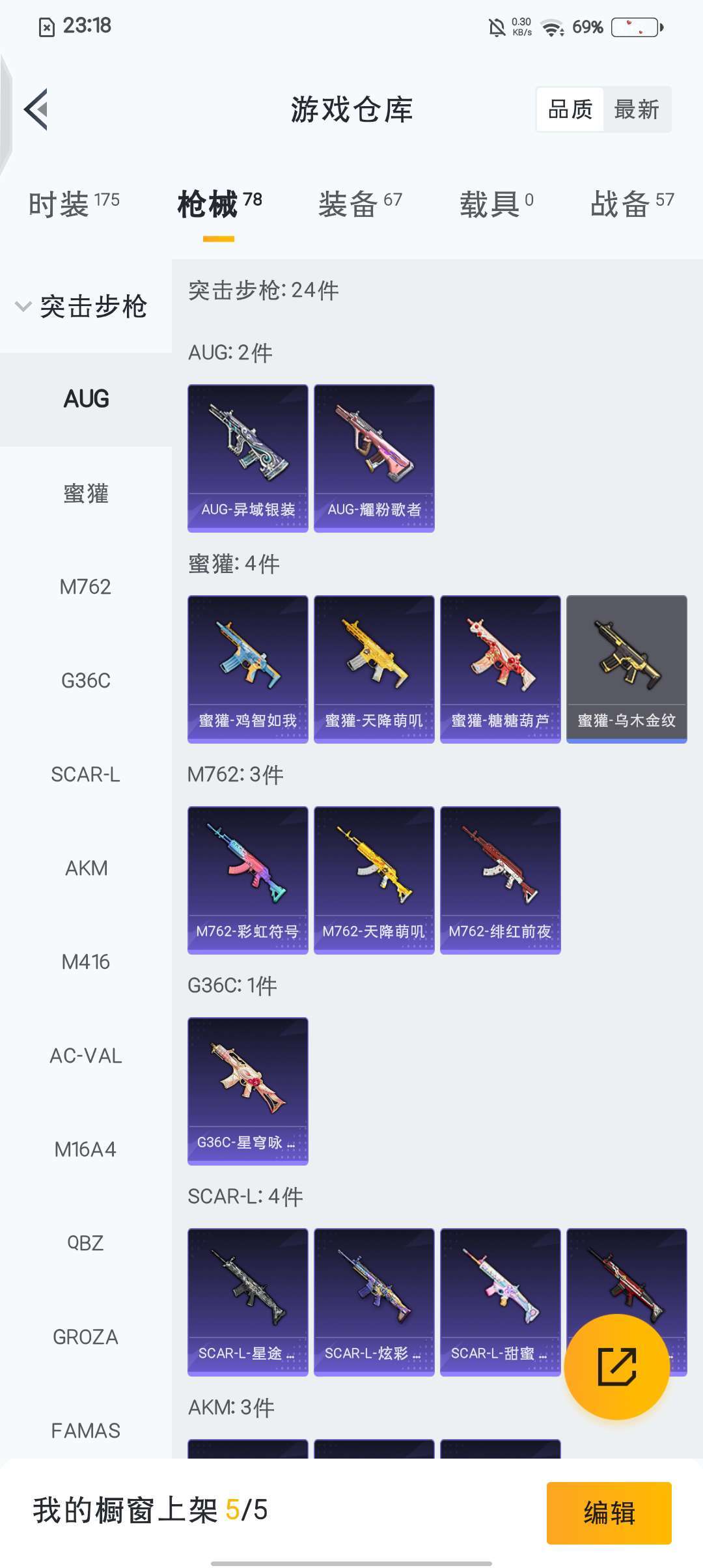The width and height of the screenshot is (703, 1568).
Task: Select the 装备 tab
Action: pos(348,203)
